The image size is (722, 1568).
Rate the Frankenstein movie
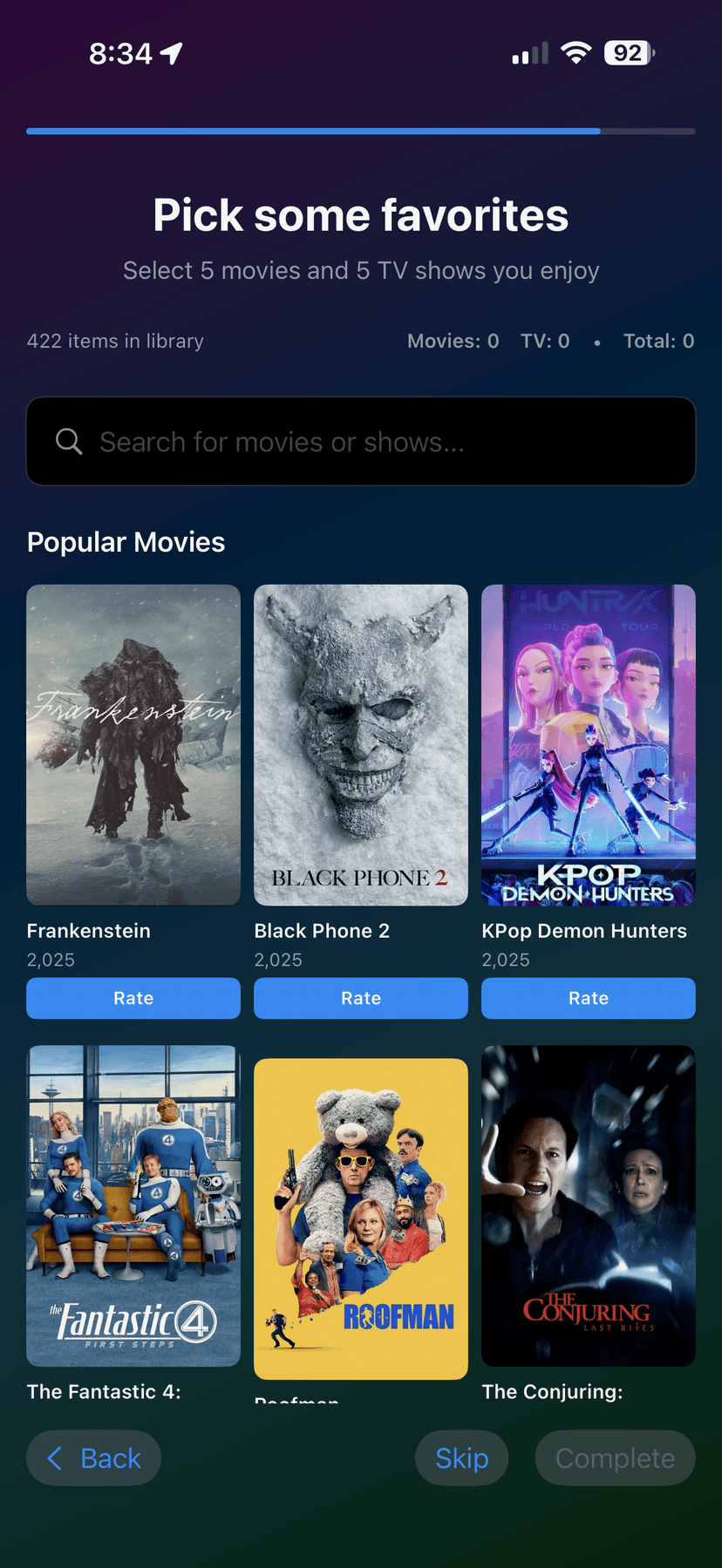tap(133, 998)
